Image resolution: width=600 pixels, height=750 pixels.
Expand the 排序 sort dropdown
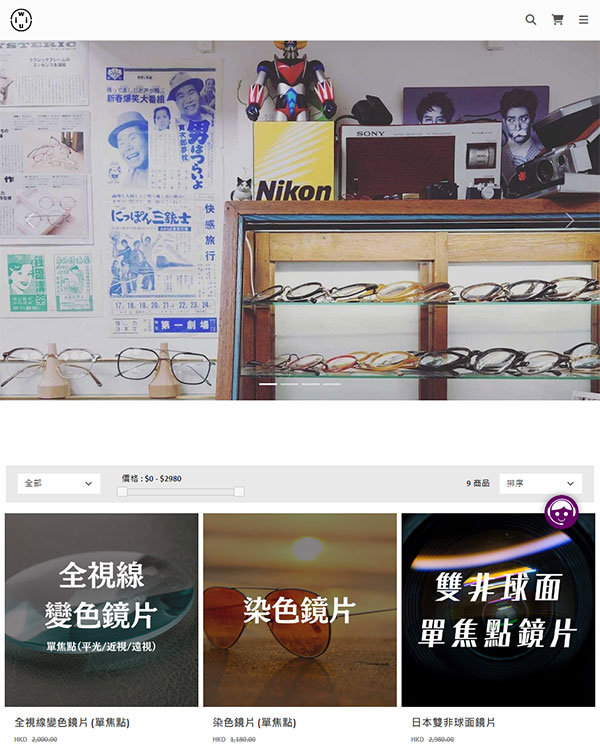[x=540, y=483]
